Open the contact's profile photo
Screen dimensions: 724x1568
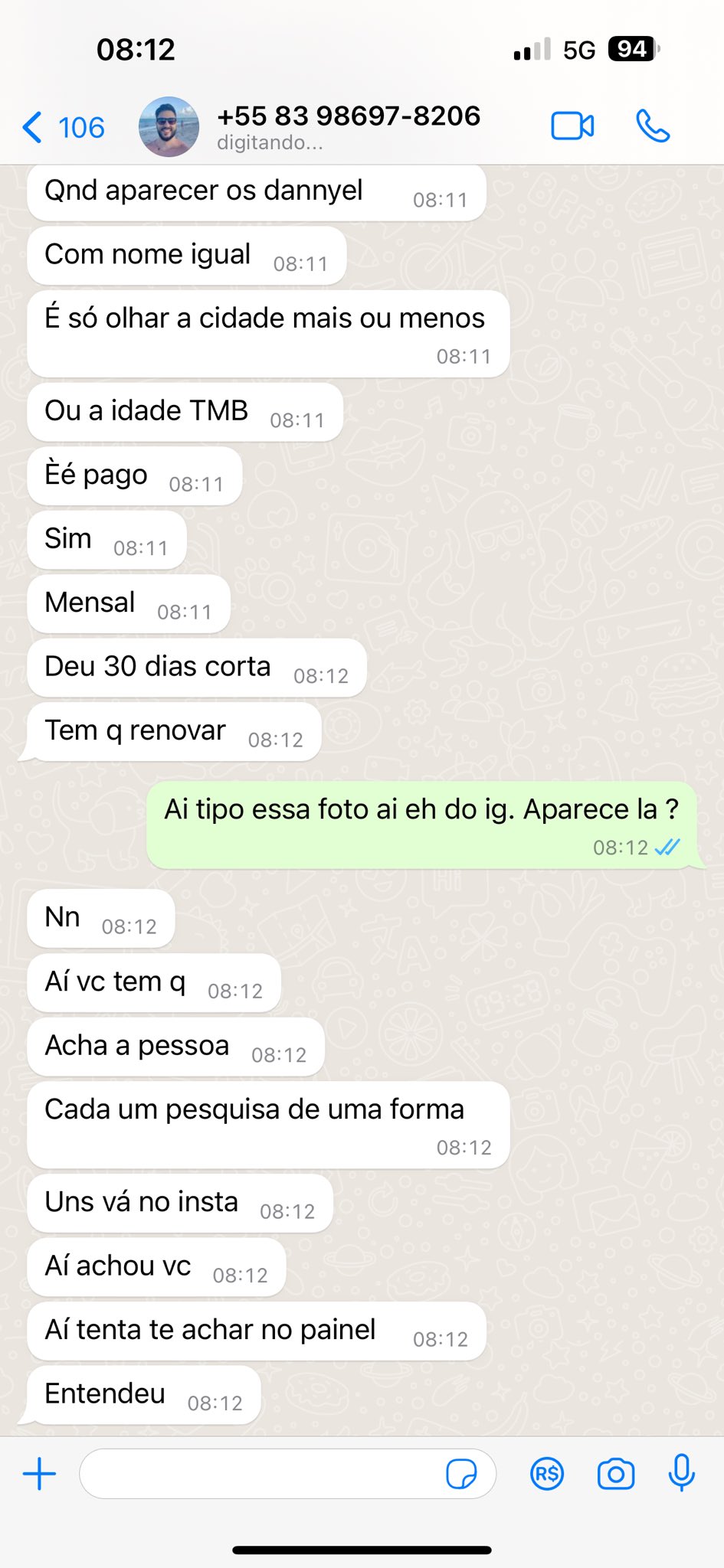point(169,127)
